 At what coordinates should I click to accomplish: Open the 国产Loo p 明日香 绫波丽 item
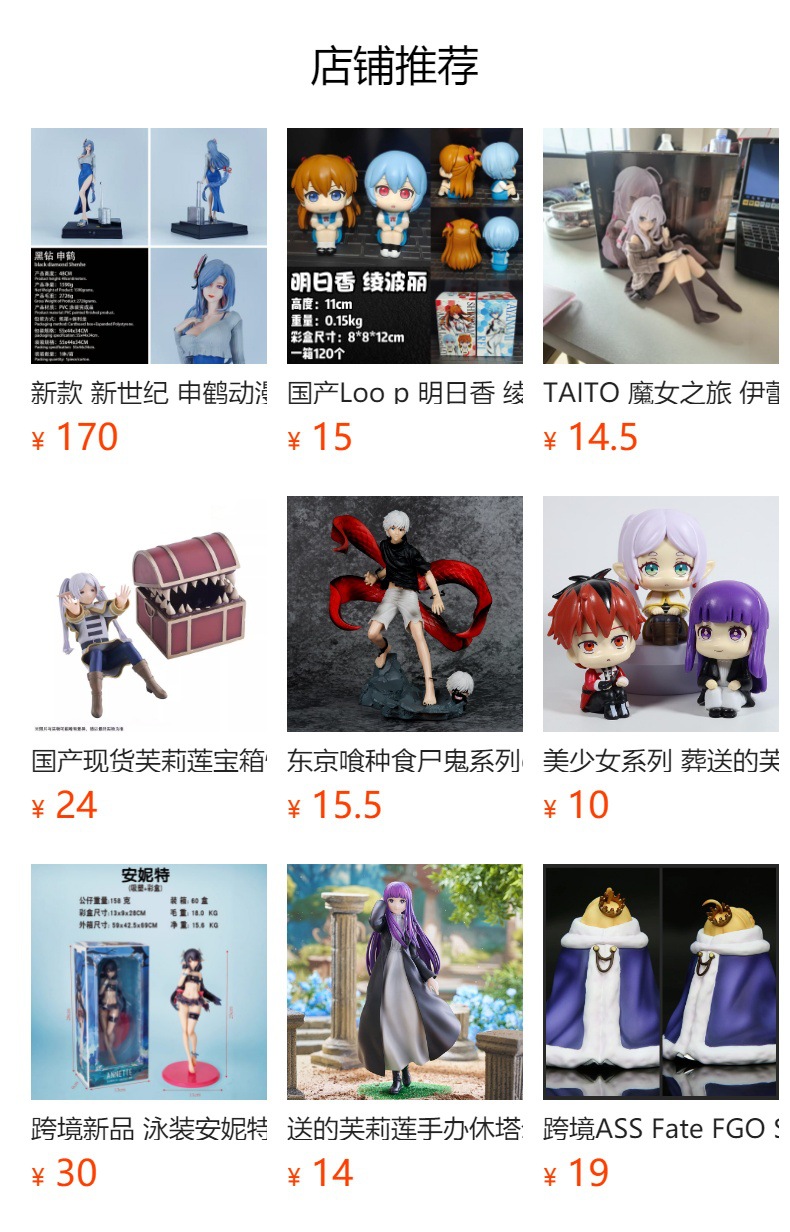(x=405, y=246)
